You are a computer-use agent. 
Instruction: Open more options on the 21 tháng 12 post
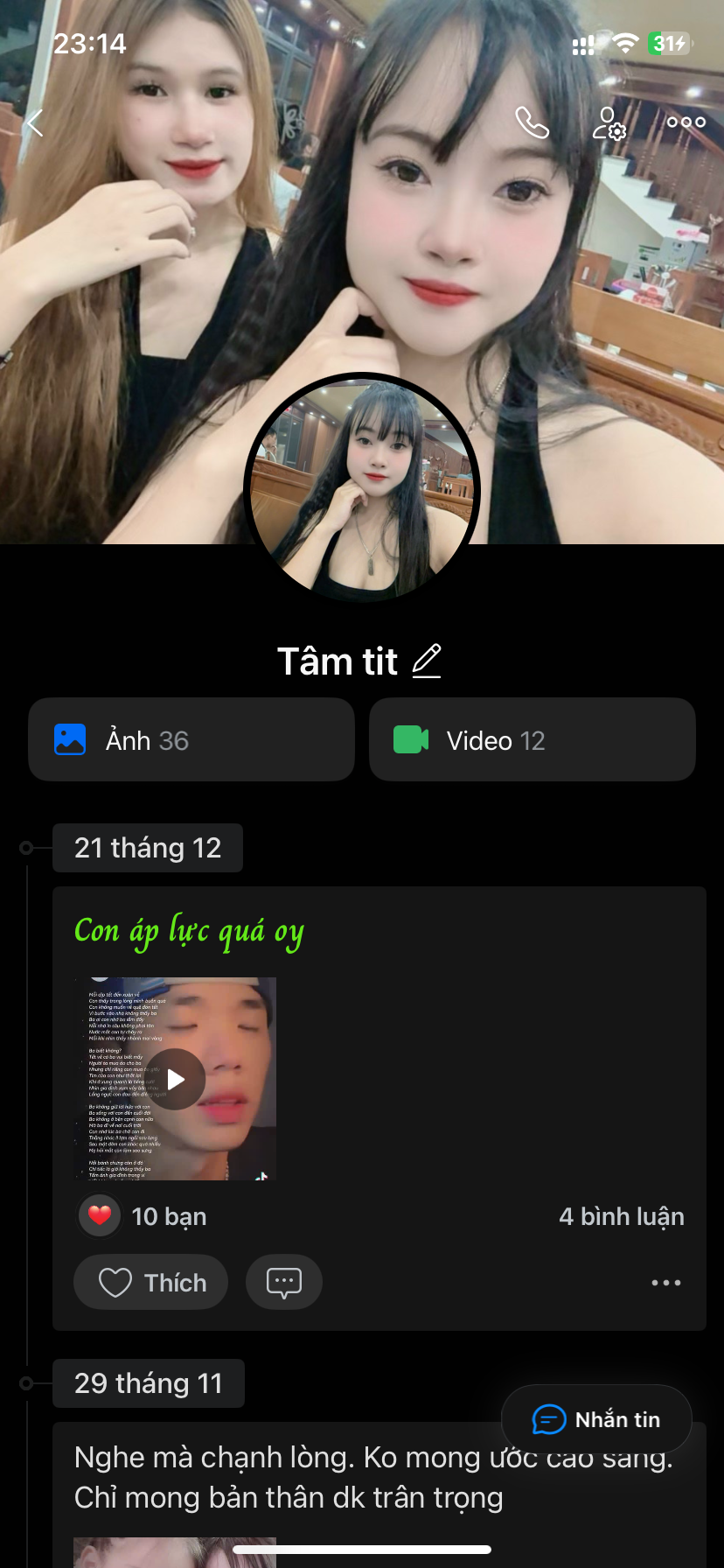tap(665, 1283)
